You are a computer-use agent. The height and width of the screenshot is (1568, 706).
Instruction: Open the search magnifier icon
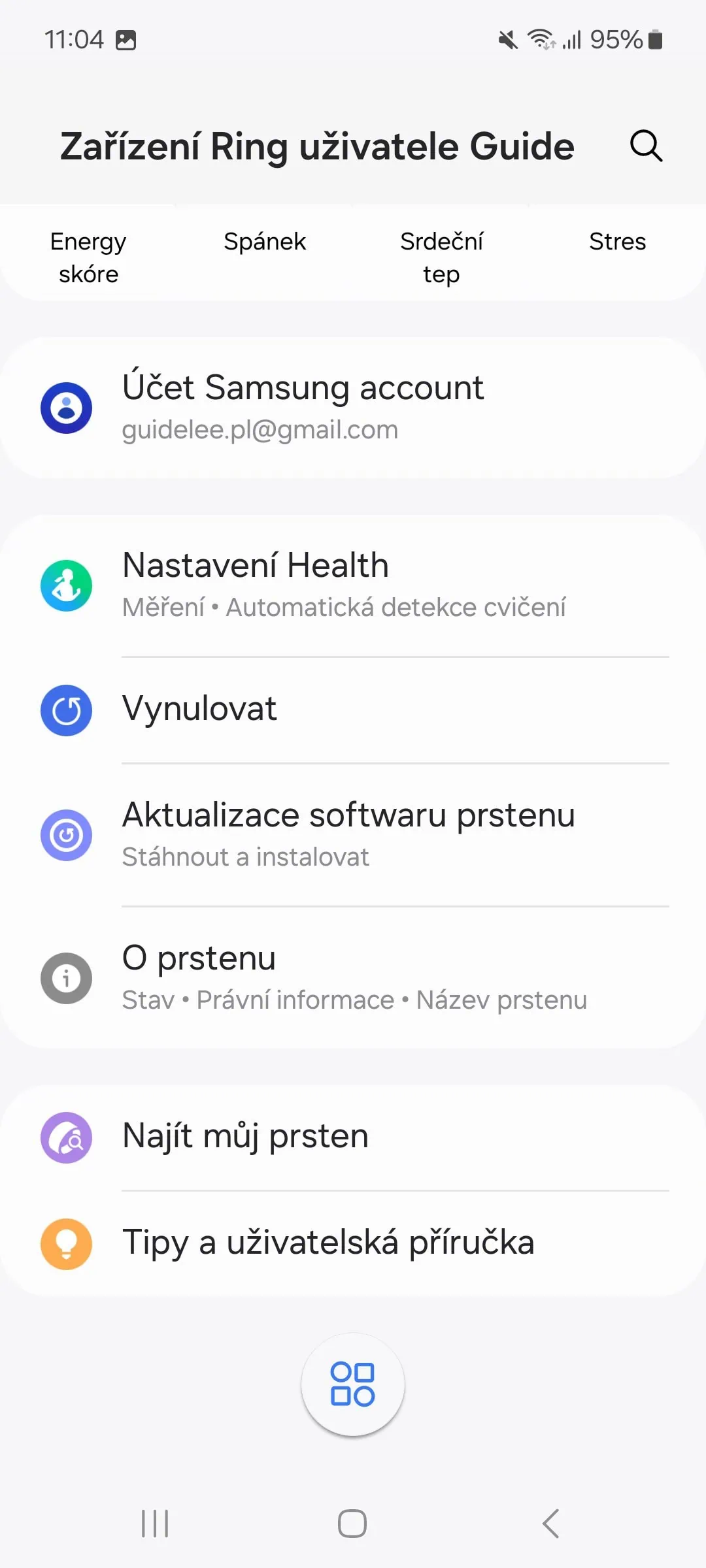point(646,146)
